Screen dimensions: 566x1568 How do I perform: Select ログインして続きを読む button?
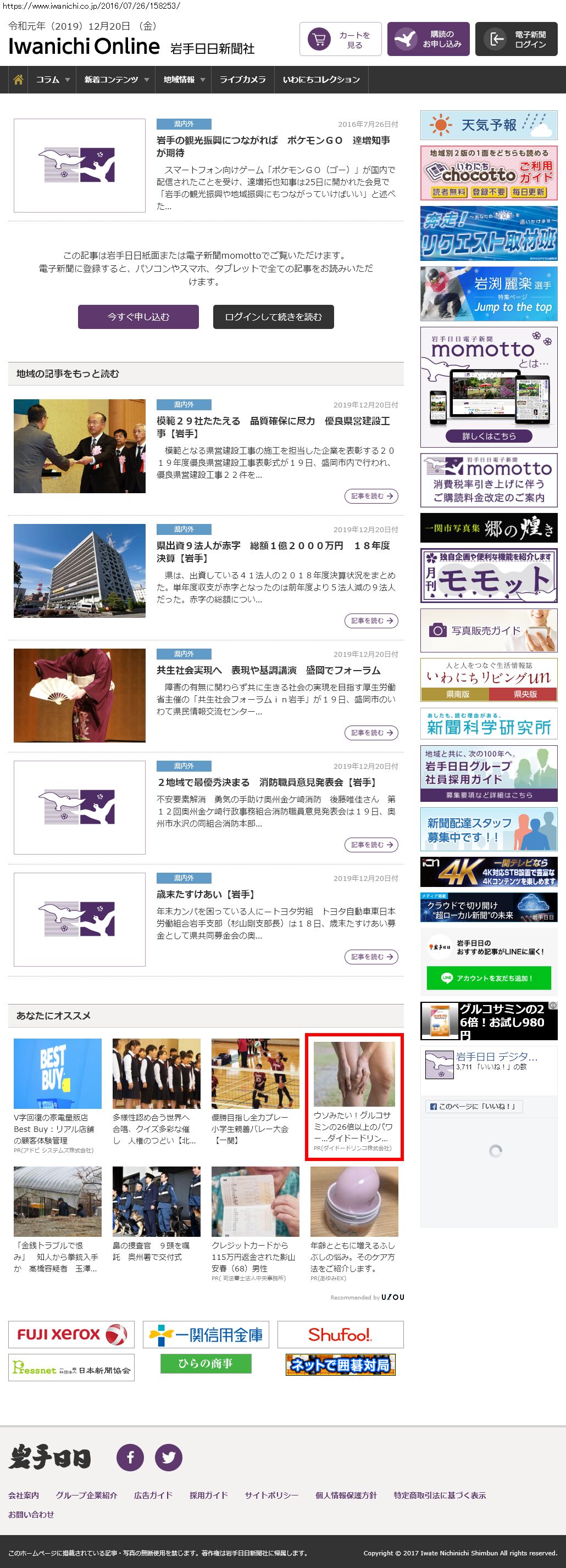point(273,316)
